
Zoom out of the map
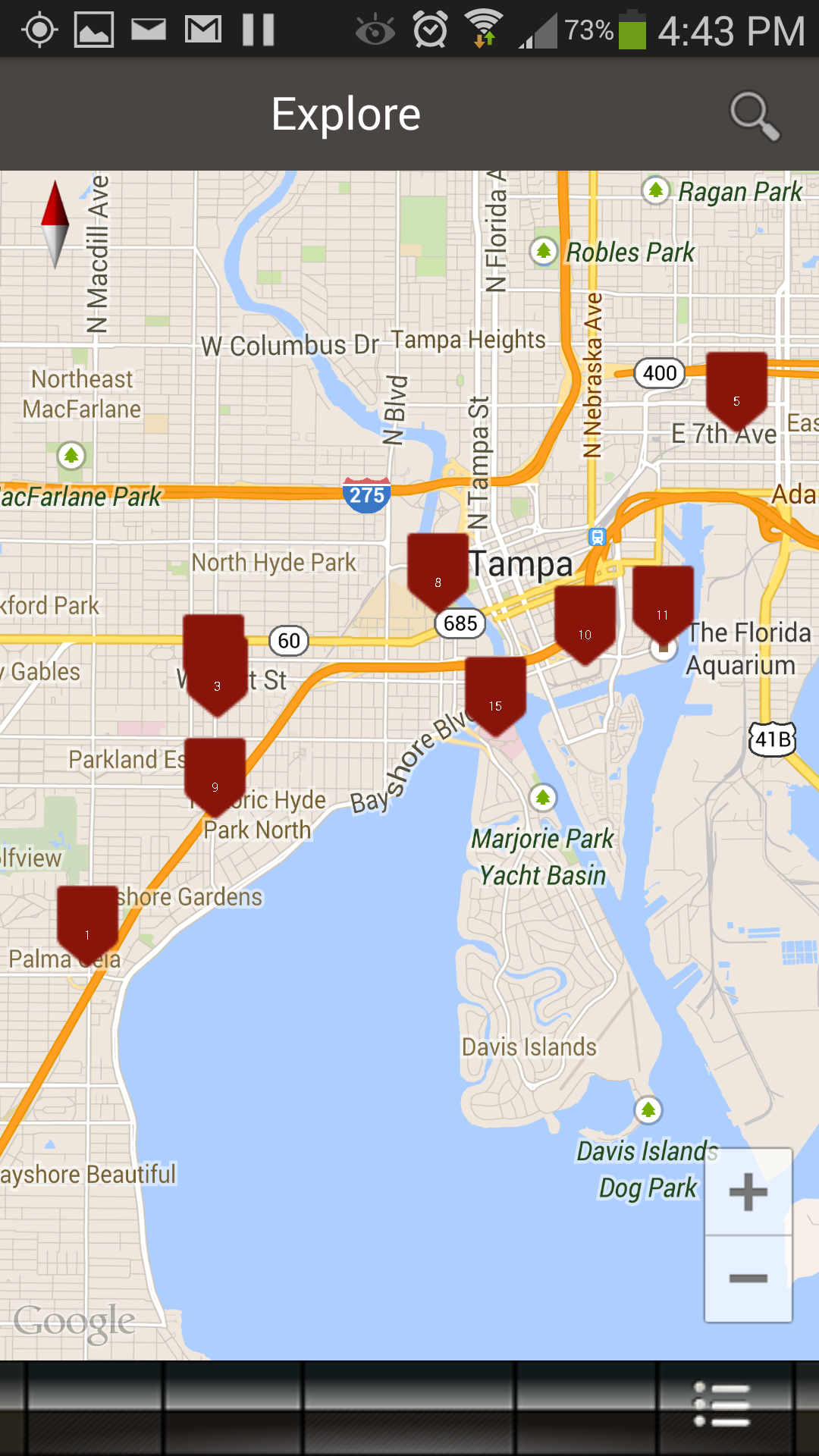point(748,1279)
